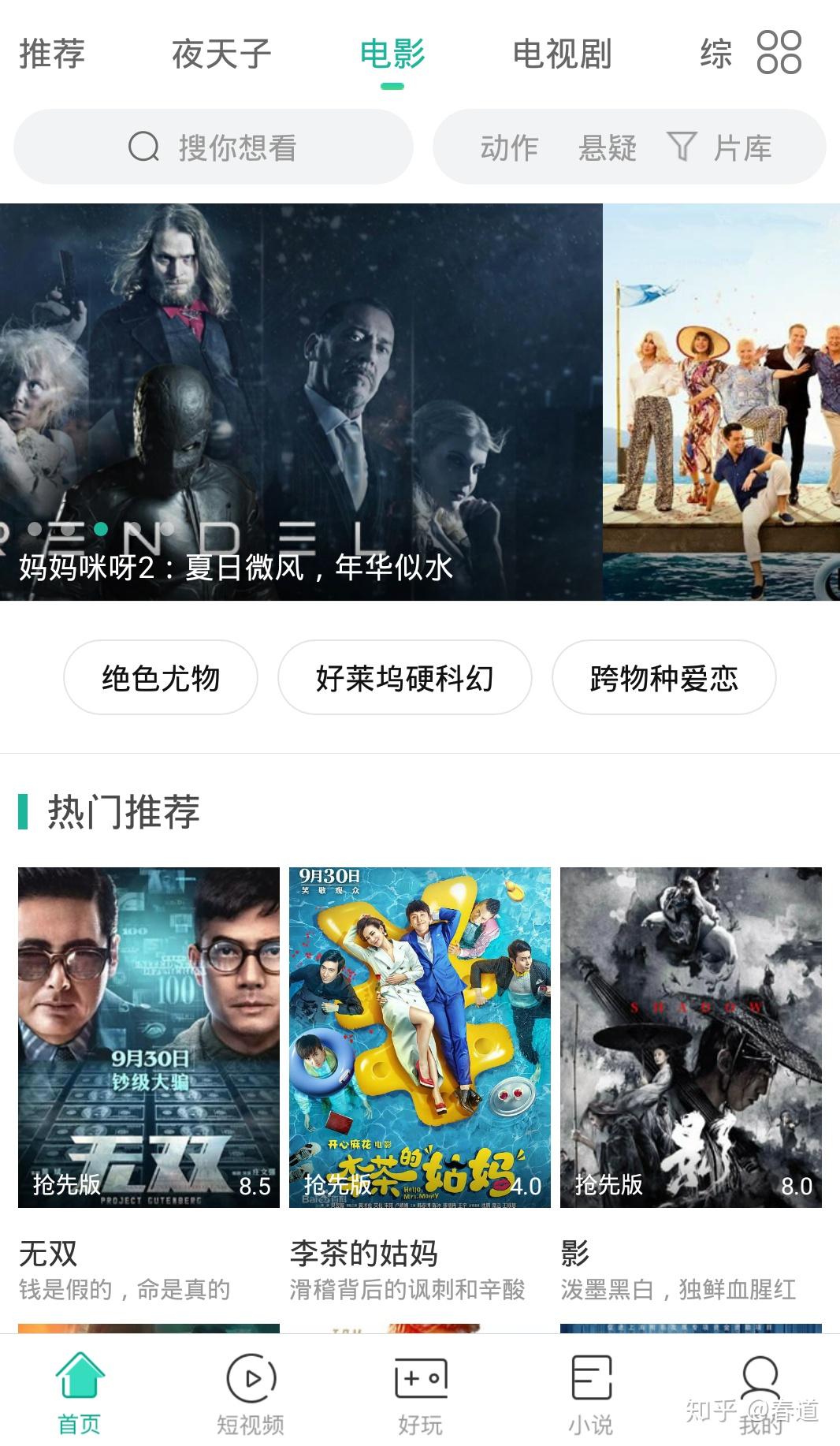Open the 小说 novels tab
The image size is (840, 1446).
tap(590, 1392)
